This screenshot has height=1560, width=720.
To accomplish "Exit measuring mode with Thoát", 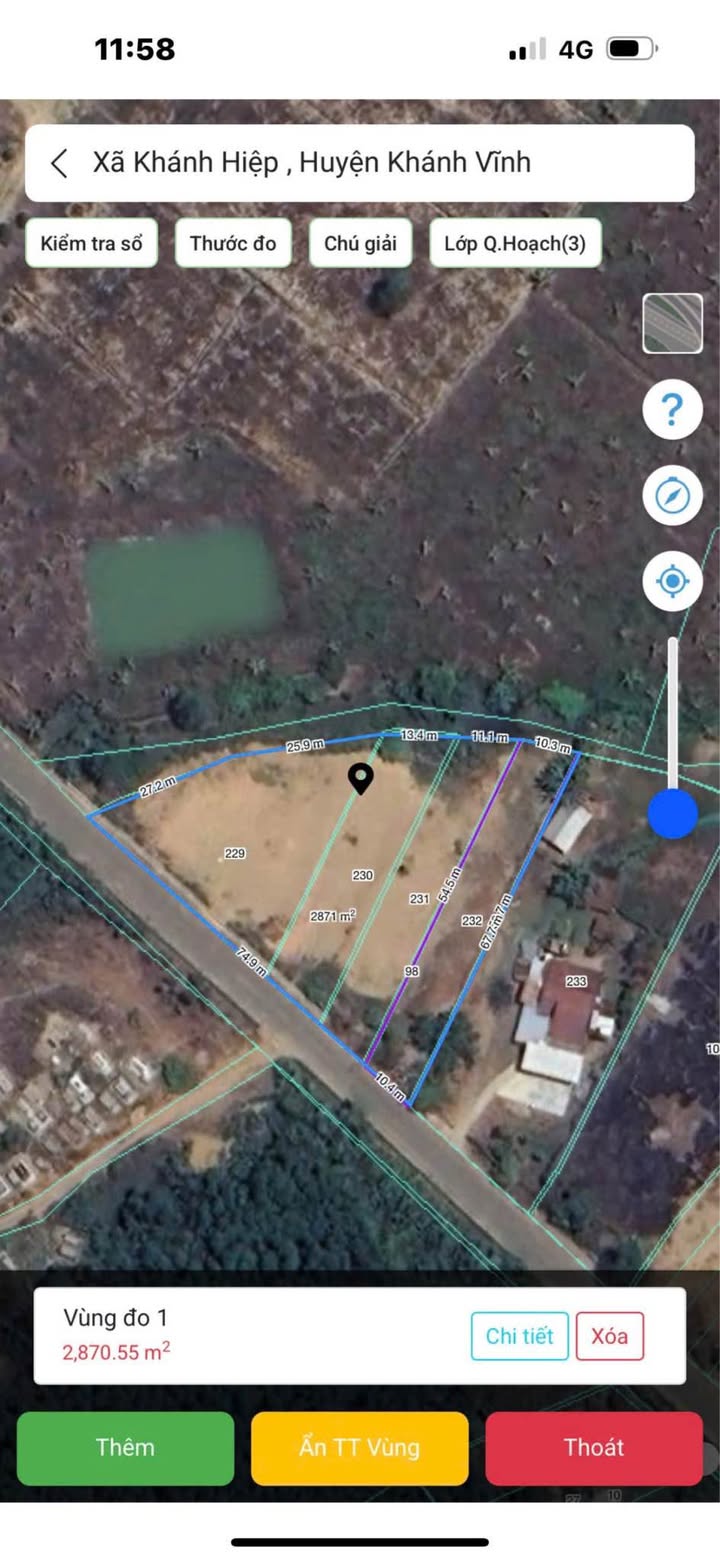I will tap(594, 1447).
